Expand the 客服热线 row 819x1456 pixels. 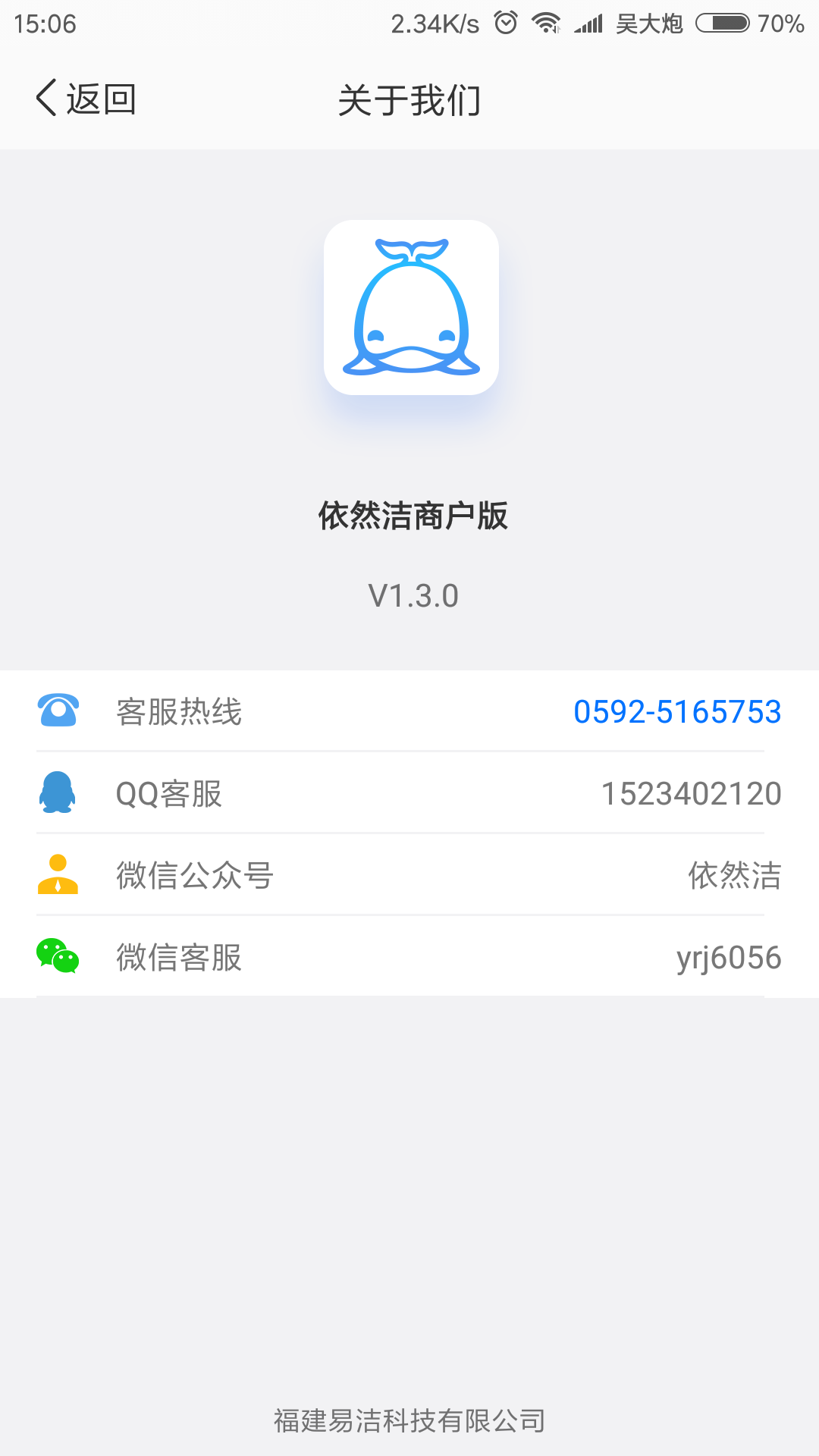coord(409,711)
